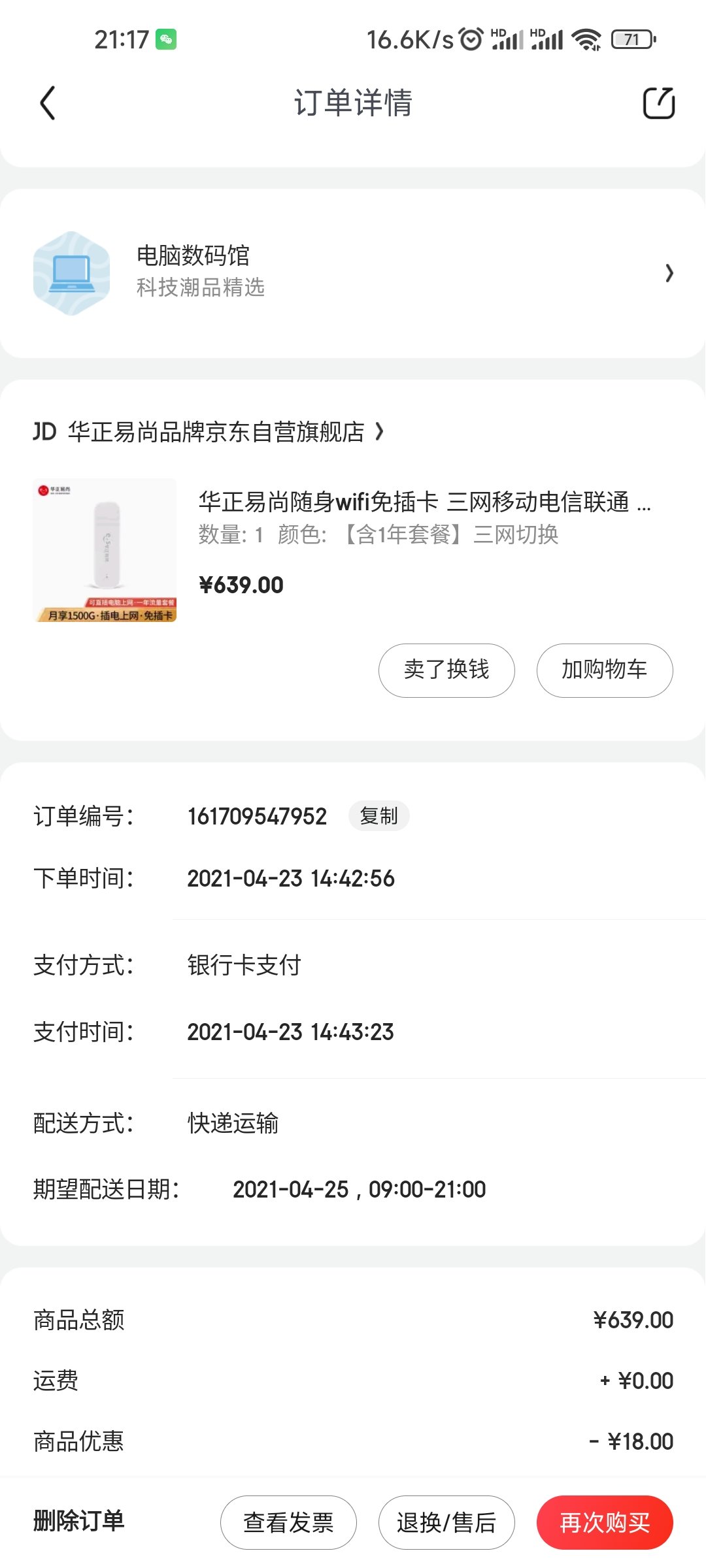Tap the 卖了换钱 button
Image resolution: width=706 pixels, height=1568 pixels.
click(x=446, y=670)
